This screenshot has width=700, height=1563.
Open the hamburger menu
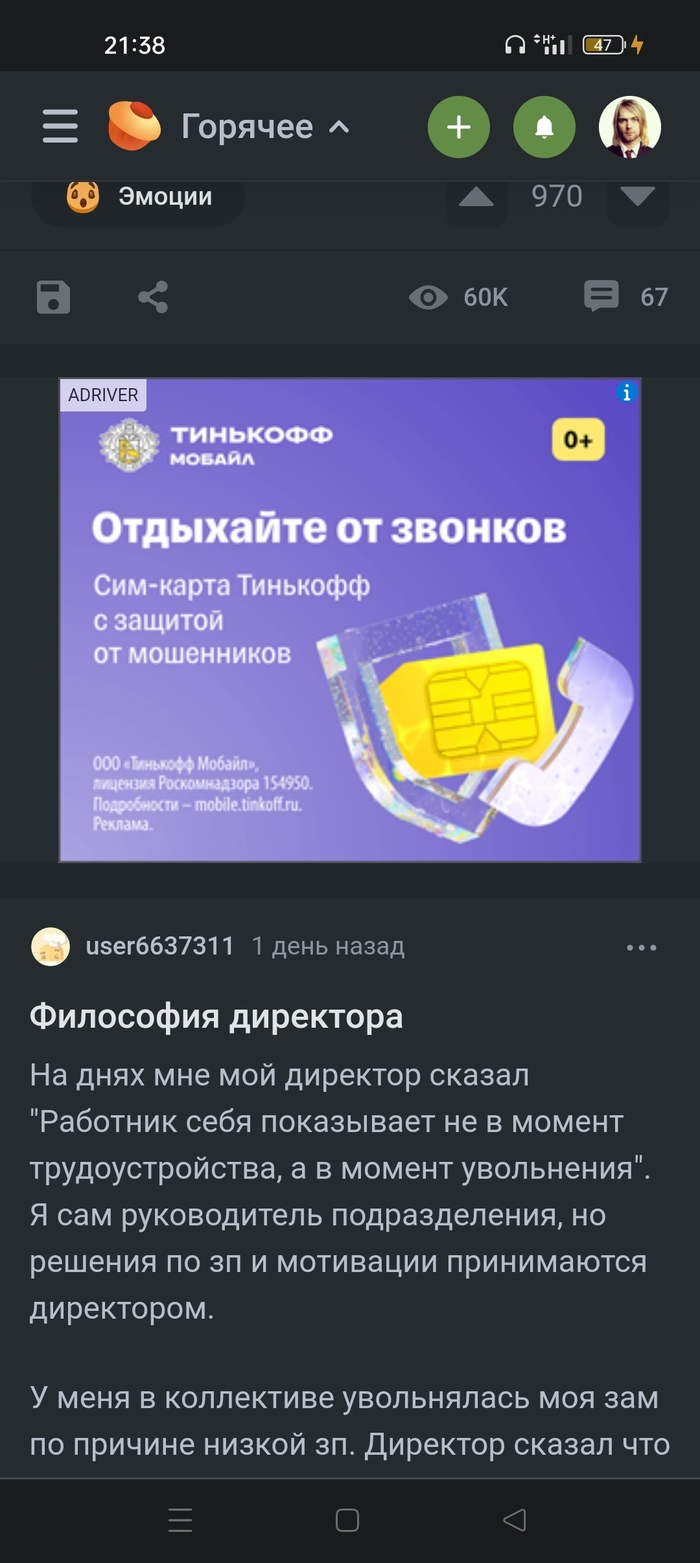(x=60, y=127)
